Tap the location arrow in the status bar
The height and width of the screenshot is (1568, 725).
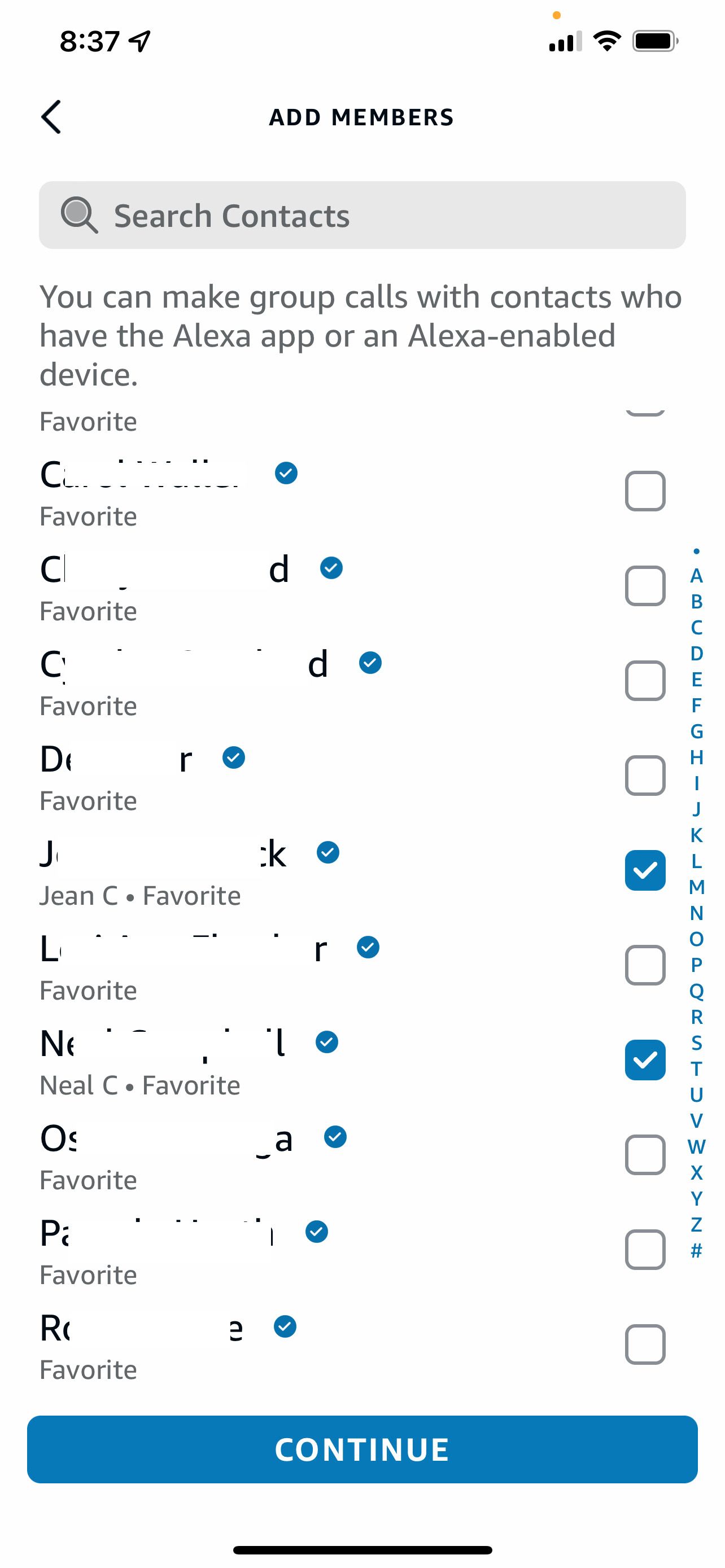point(139,40)
